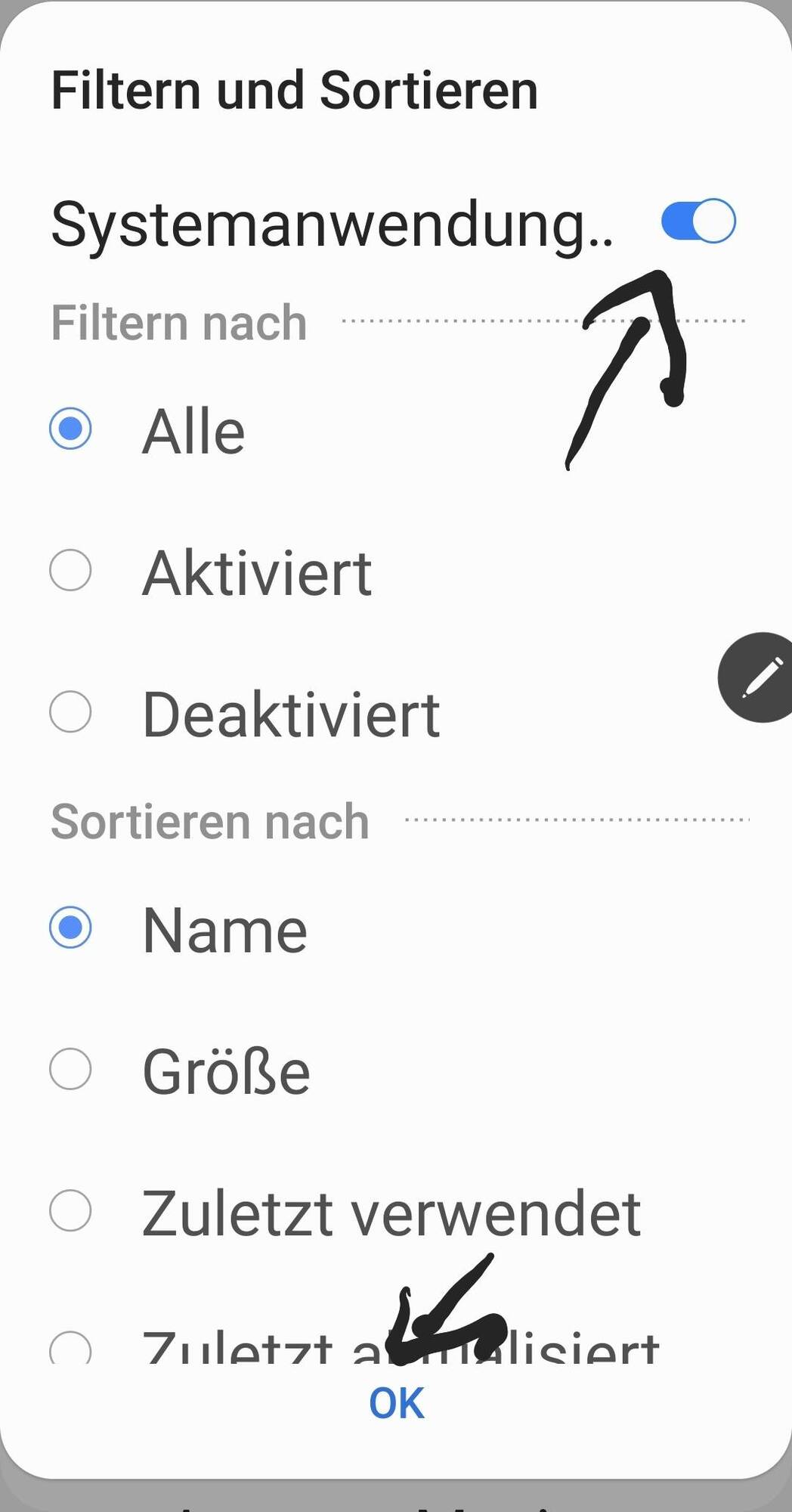The height and width of the screenshot is (1512, 792).
Task: Toggle the Systemanwendung switch
Action: pyautogui.click(x=698, y=221)
